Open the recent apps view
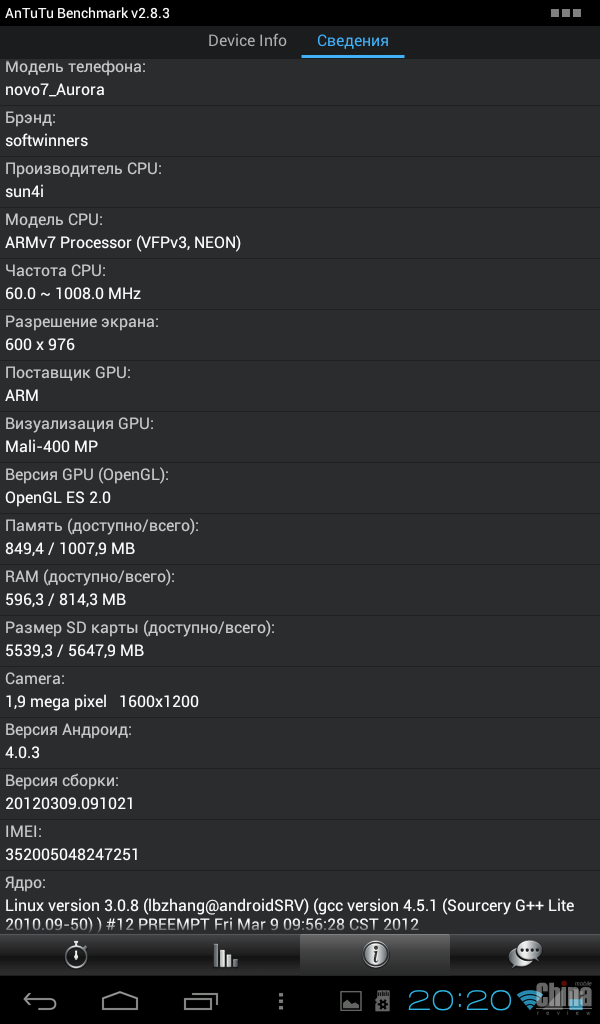 tap(200, 1000)
